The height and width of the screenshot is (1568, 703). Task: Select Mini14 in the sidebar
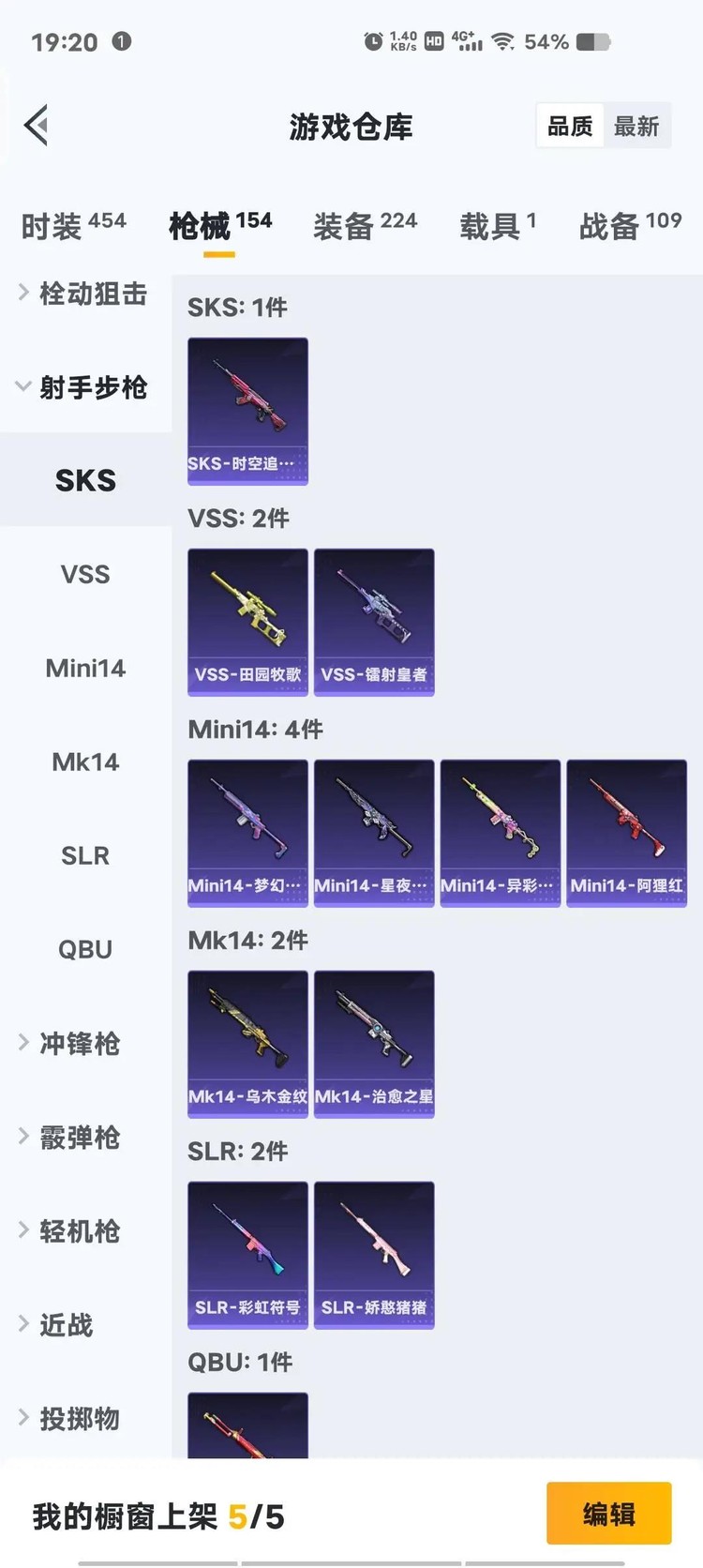[x=85, y=669]
